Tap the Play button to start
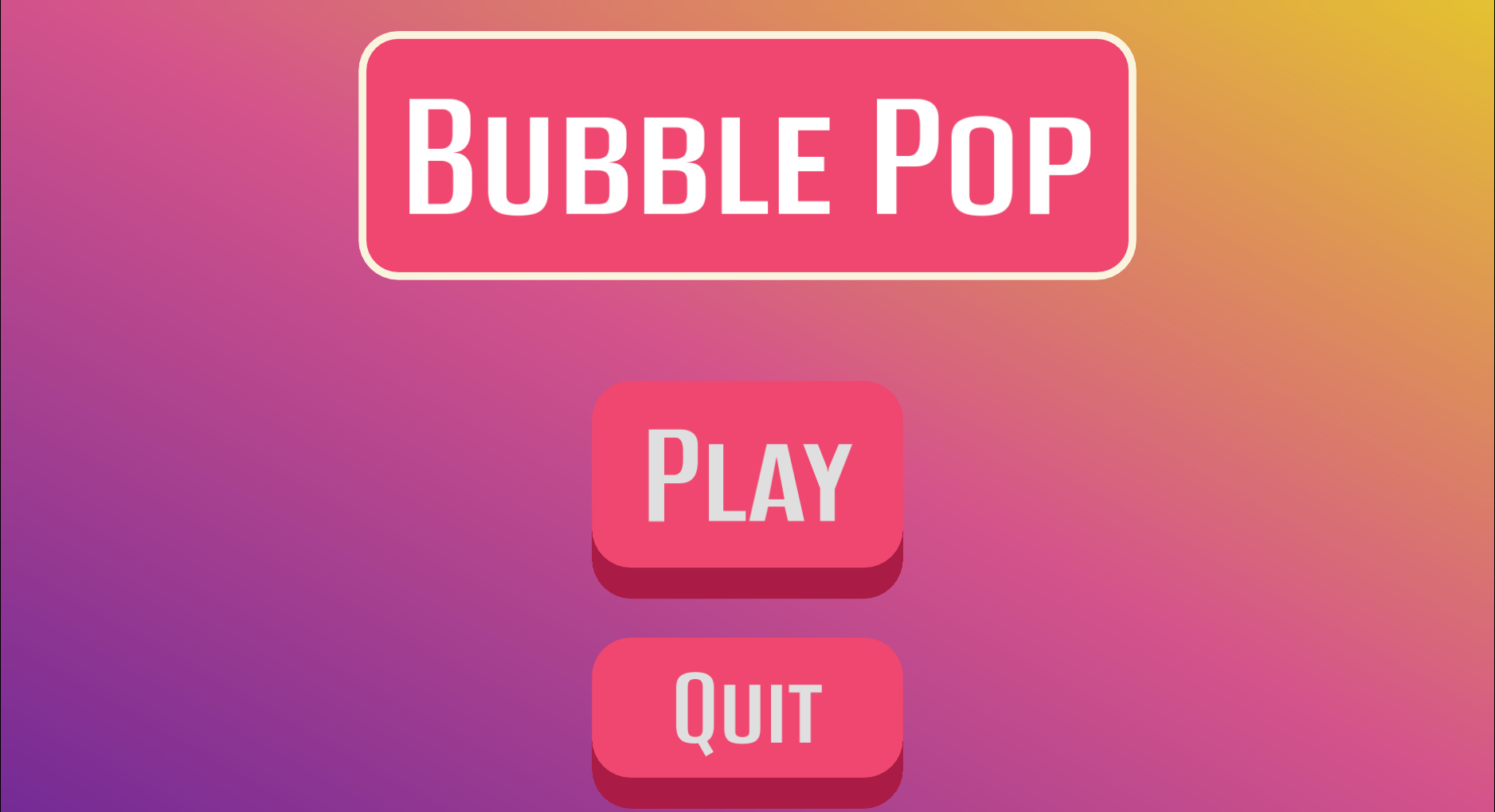Image resolution: width=1495 pixels, height=812 pixels. coord(747,476)
